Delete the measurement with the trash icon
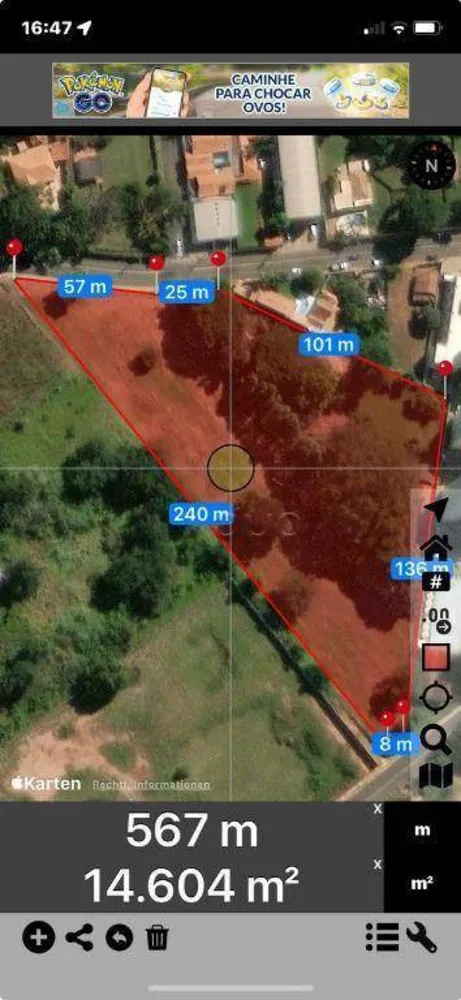Viewport: 461px width, 1000px height. click(157, 938)
